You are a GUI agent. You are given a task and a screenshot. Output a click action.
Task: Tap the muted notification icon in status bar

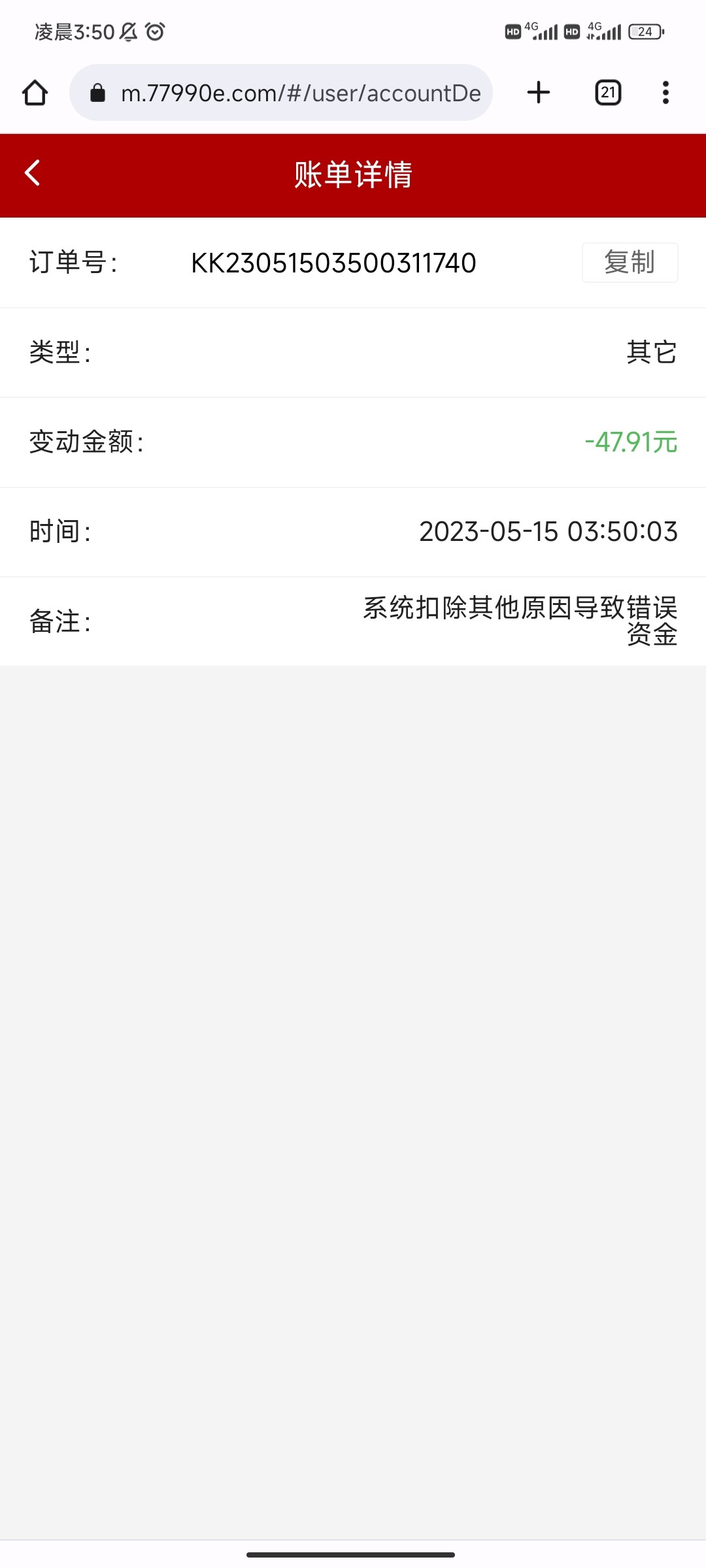128,31
